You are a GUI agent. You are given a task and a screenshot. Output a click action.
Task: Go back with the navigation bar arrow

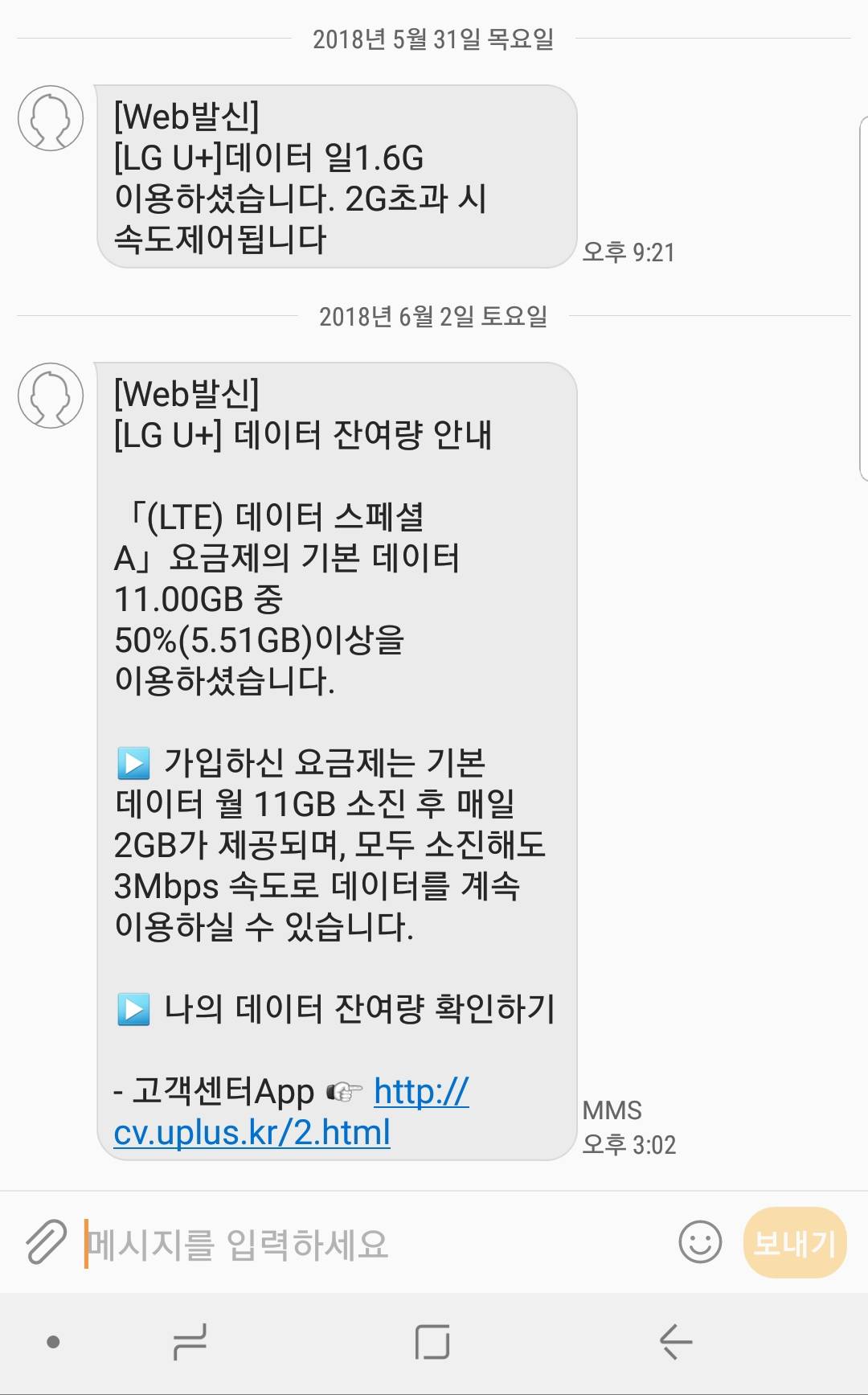click(675, 1341)
